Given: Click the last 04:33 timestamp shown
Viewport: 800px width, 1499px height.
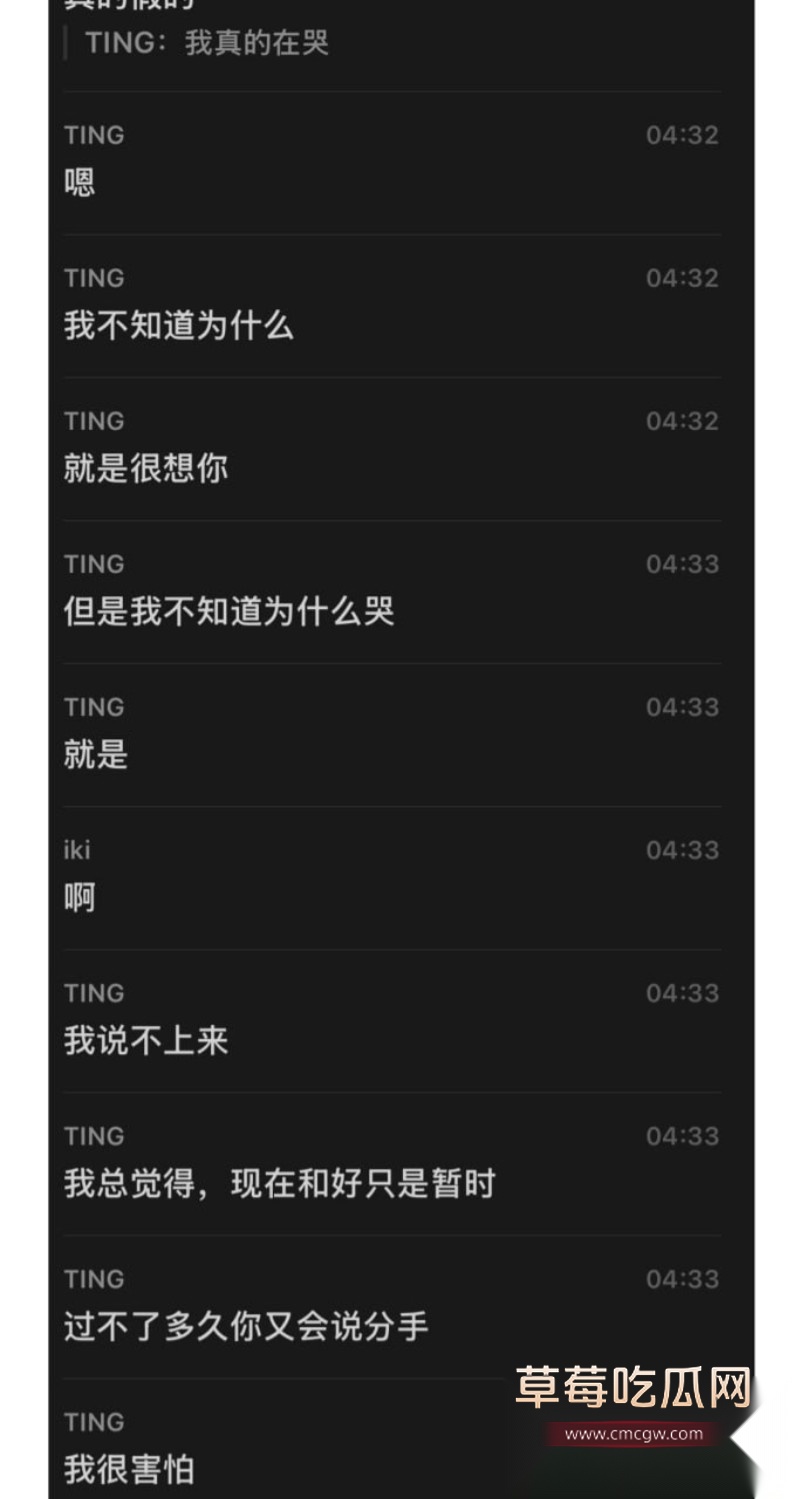Looking at the screenshot, I should 684,1278.
